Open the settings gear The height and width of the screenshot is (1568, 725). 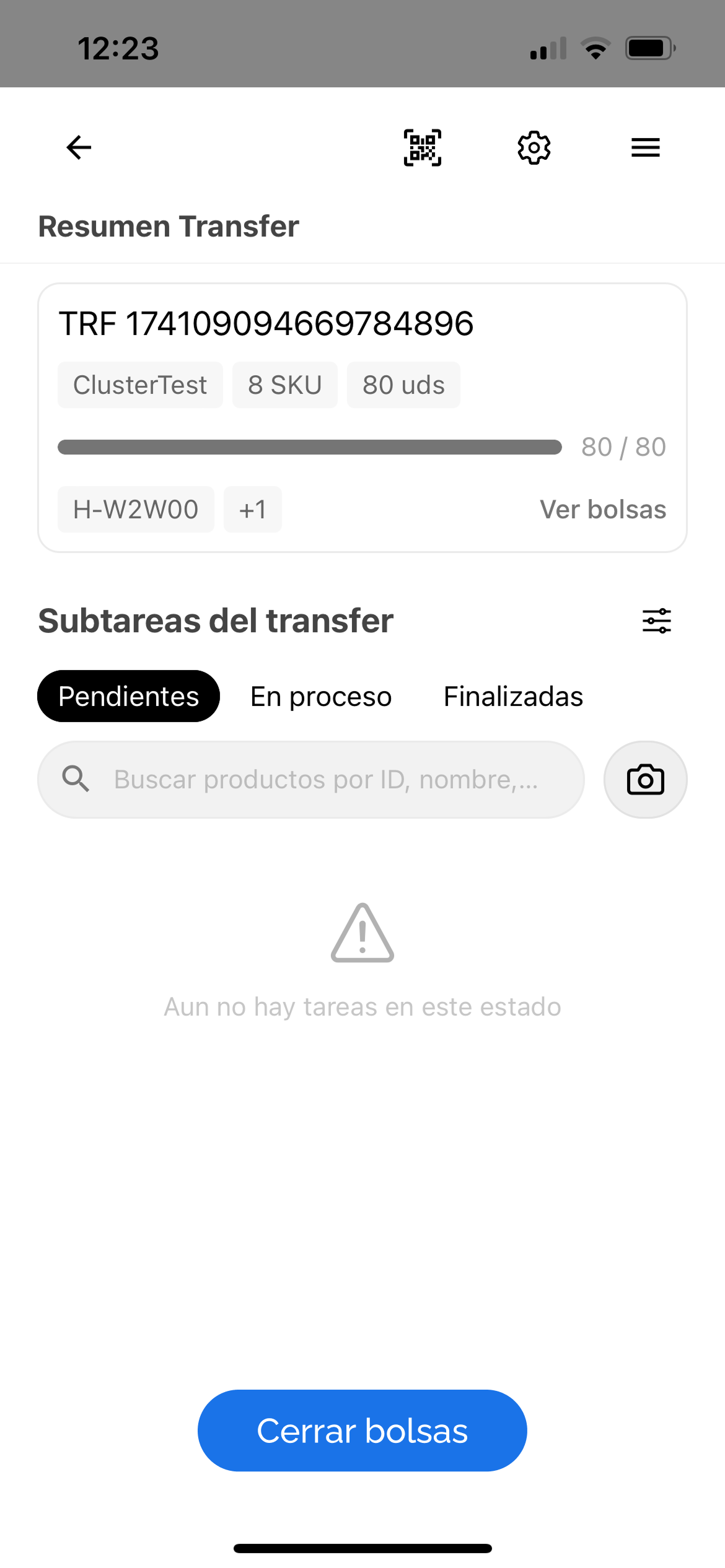click(534, 147)
